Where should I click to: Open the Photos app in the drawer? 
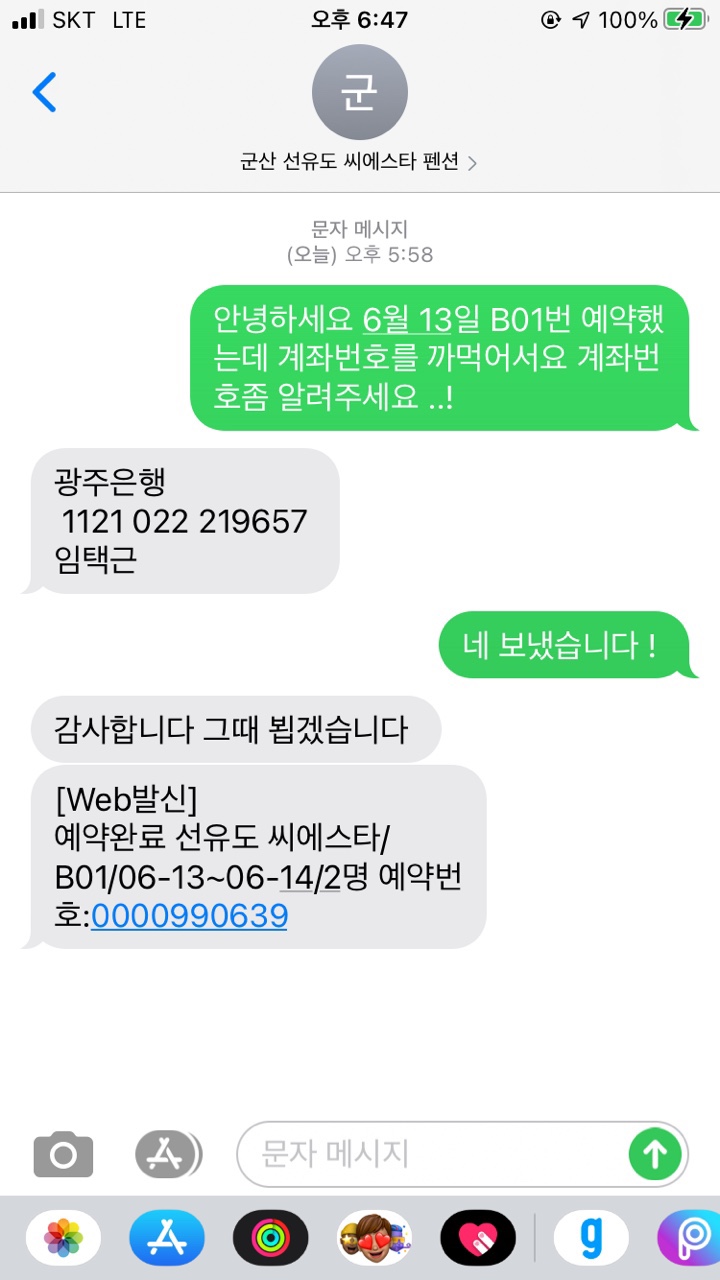[x=63, y=1238]
